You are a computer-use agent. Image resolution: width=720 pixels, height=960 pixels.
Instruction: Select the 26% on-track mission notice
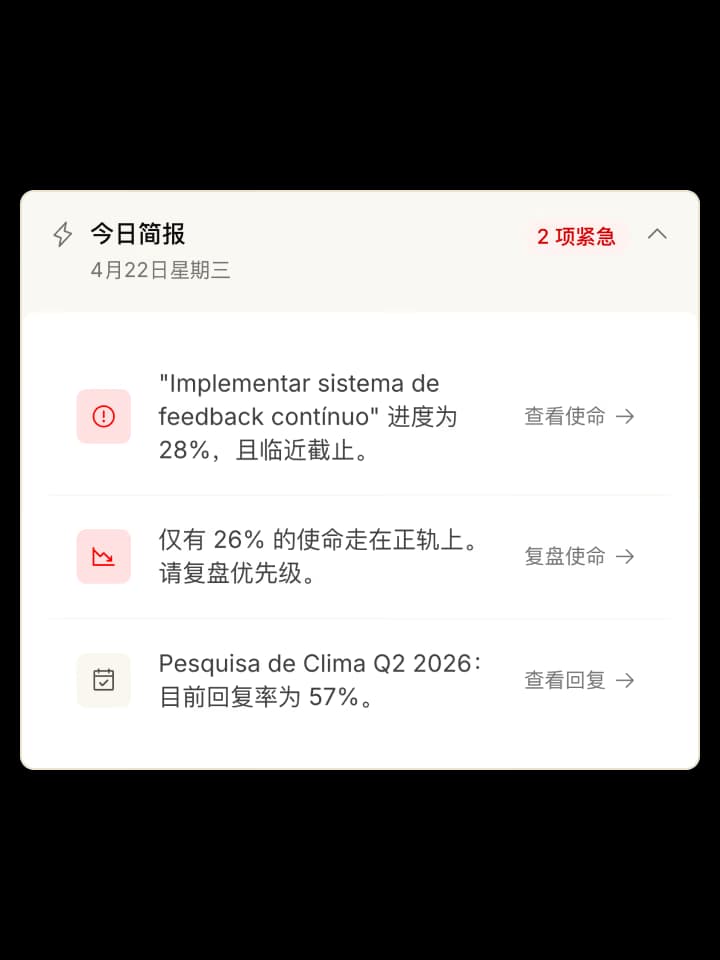click(308, 556)
